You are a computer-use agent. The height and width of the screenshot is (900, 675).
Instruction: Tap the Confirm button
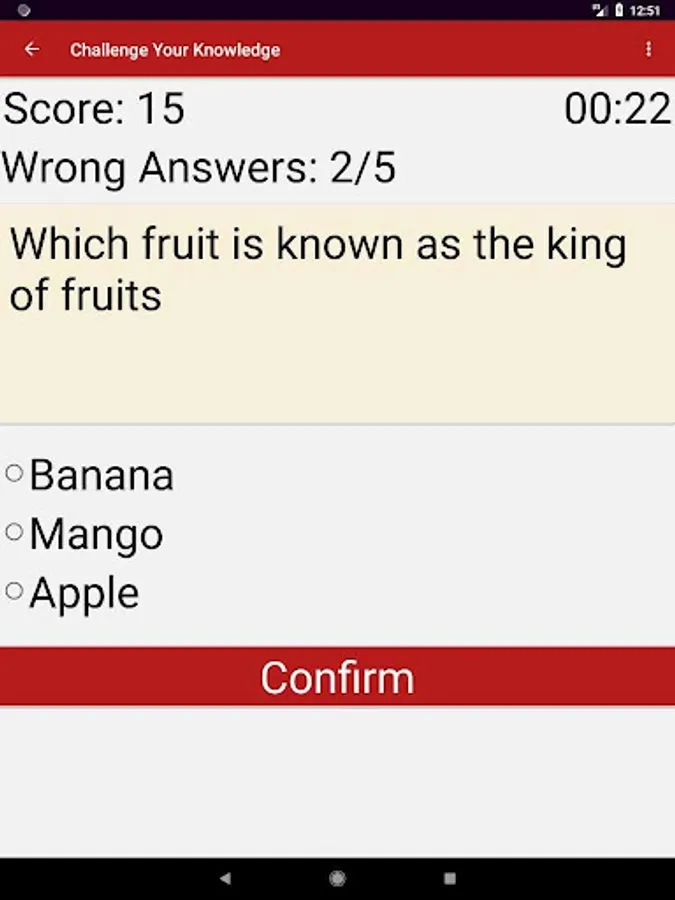337,677
